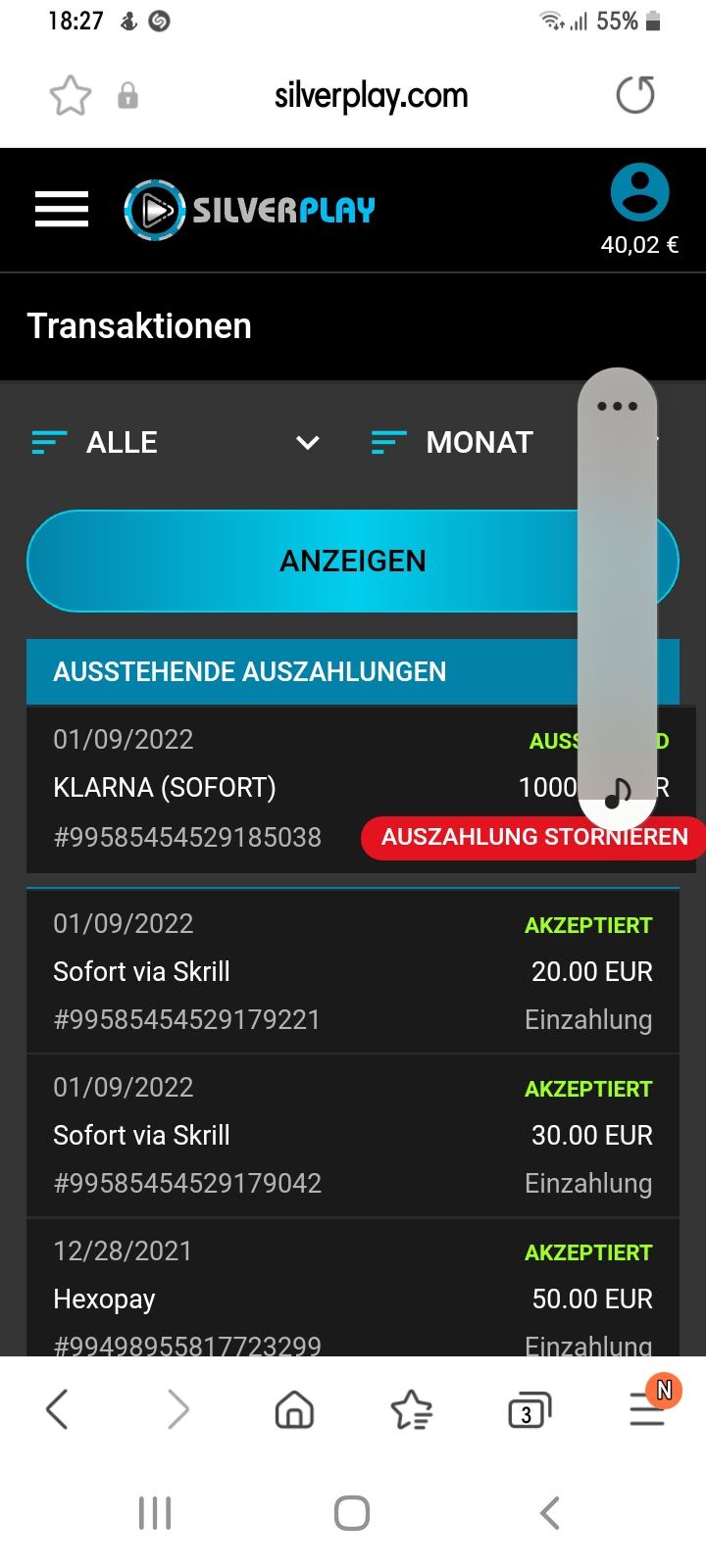
Task: Go to the Android home screen
Action: click(352, 1513)
